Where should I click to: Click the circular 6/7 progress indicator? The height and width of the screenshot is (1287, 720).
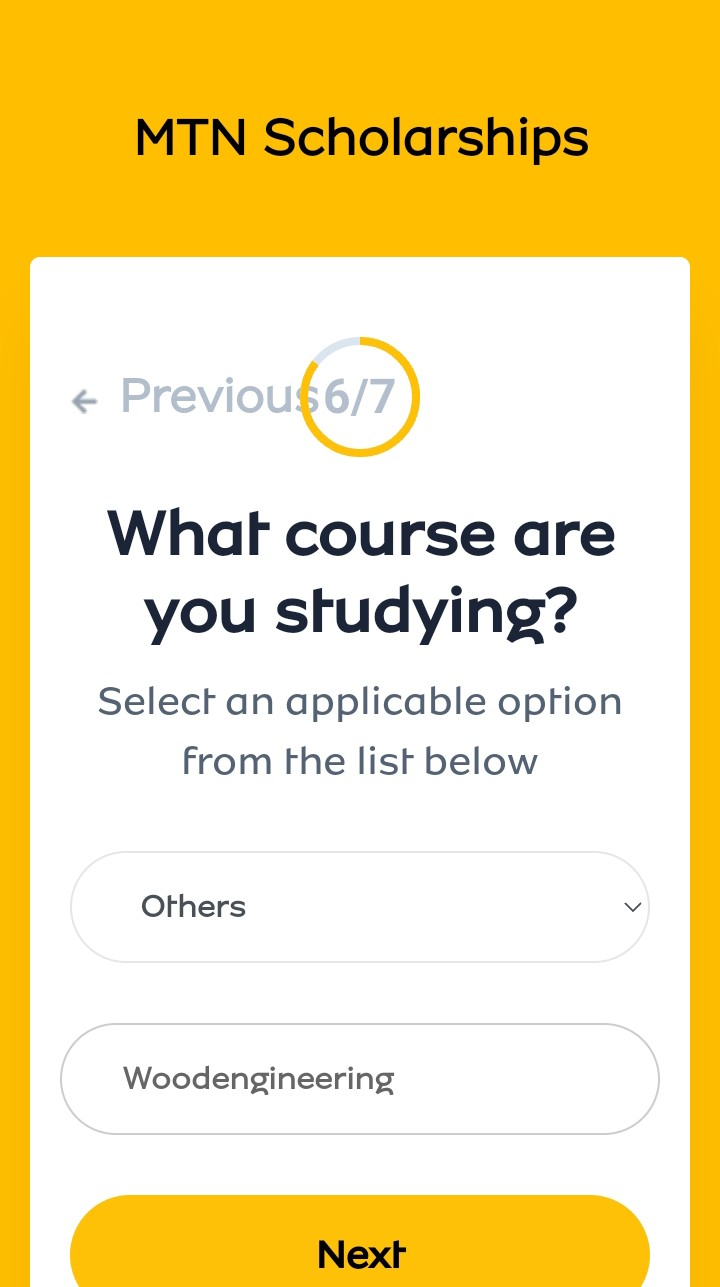pyautogui.click(x=360, y=396)
